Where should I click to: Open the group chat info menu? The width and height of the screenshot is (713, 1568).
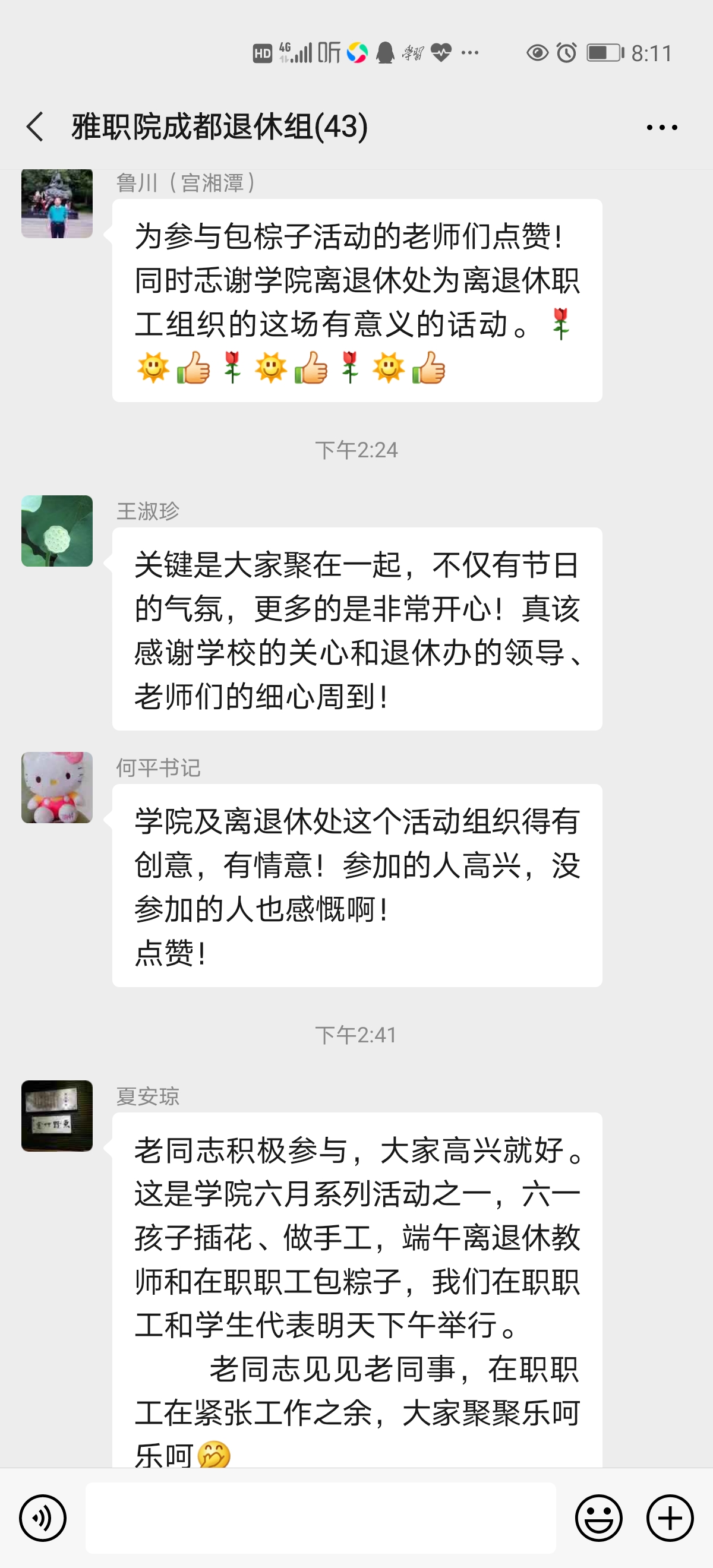662,127
